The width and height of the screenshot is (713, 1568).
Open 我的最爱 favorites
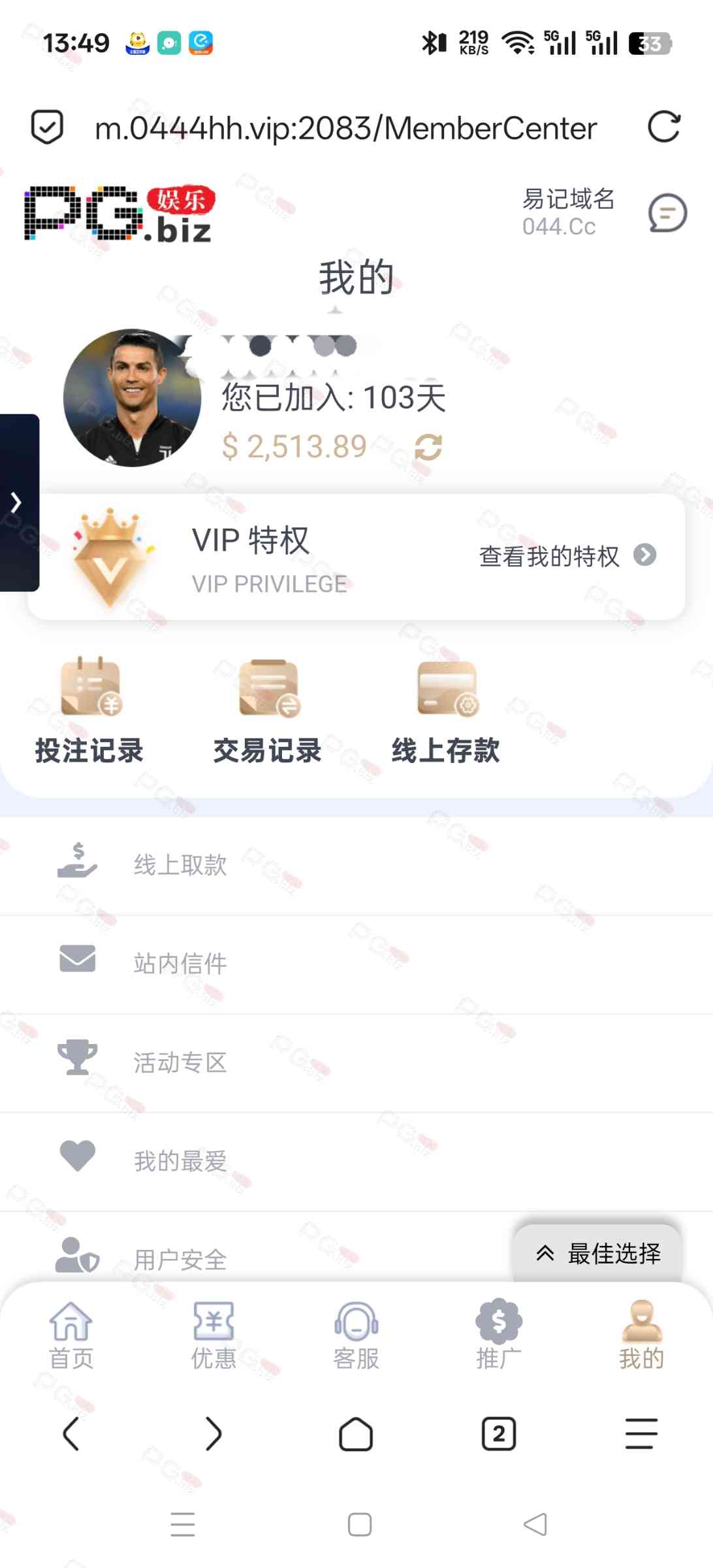click(180, 1161)
